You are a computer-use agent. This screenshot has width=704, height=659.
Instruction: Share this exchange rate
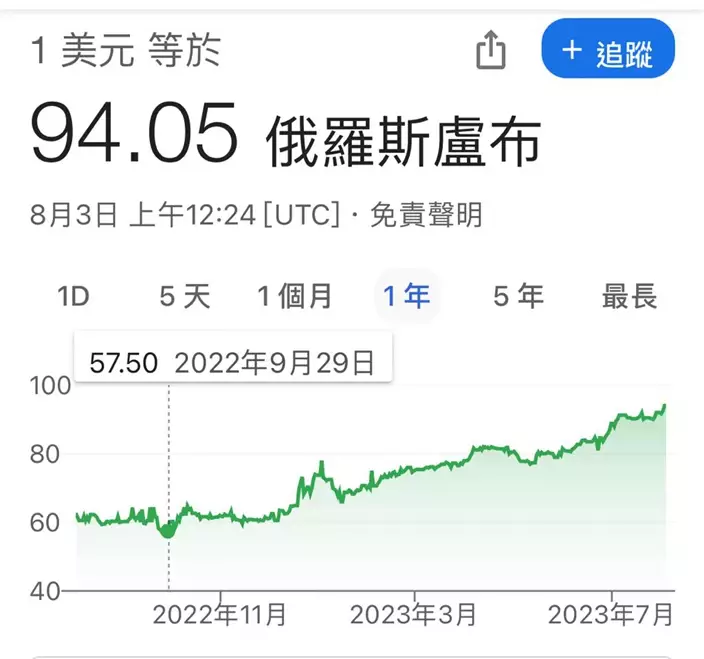pos(490,50)
